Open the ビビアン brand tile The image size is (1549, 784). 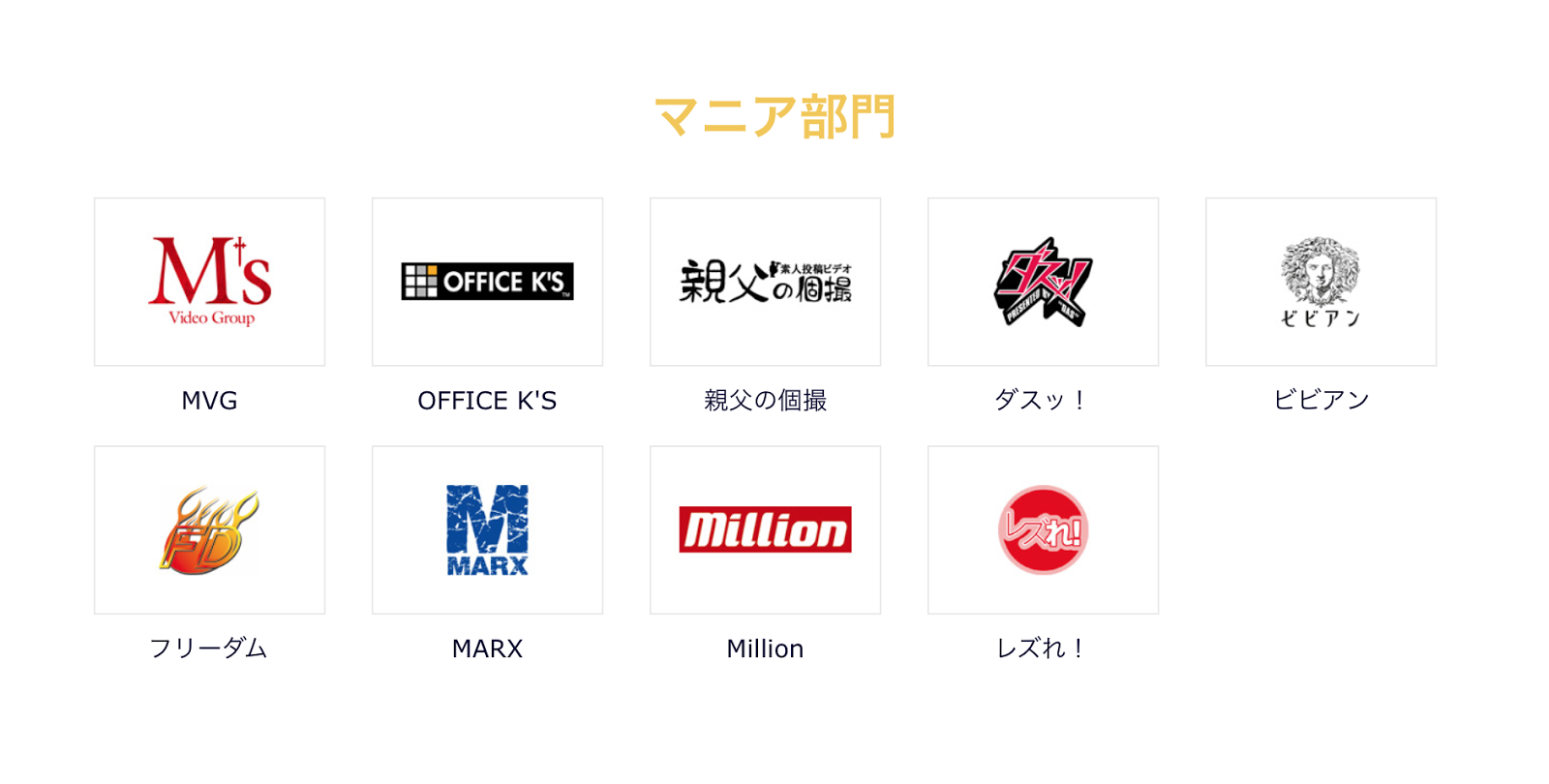click(x=1321, y=282)
